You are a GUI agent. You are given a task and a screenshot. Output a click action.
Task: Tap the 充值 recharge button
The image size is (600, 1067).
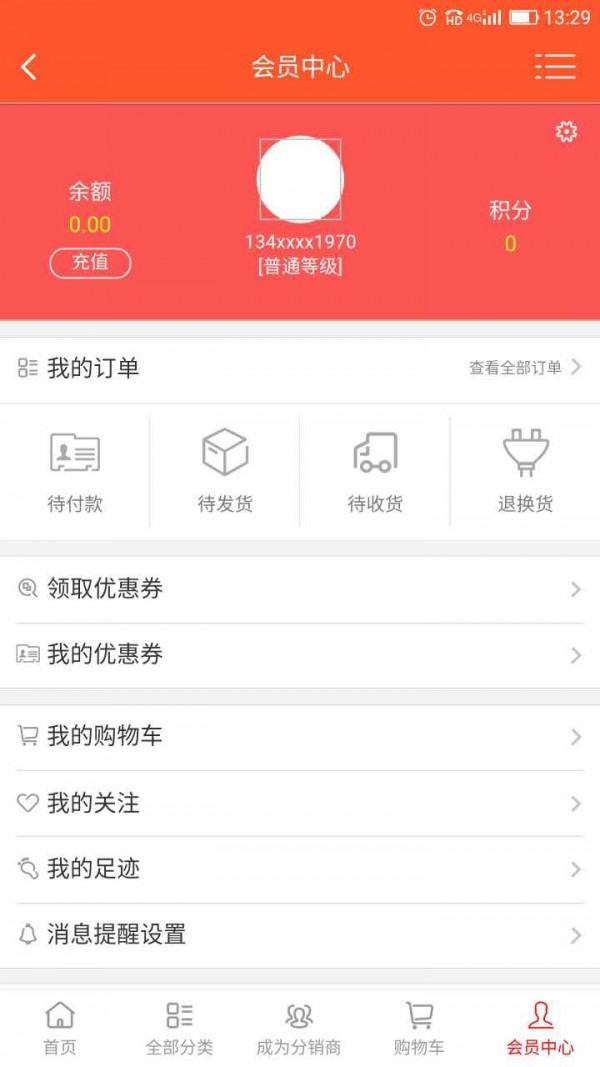[90, 263]
